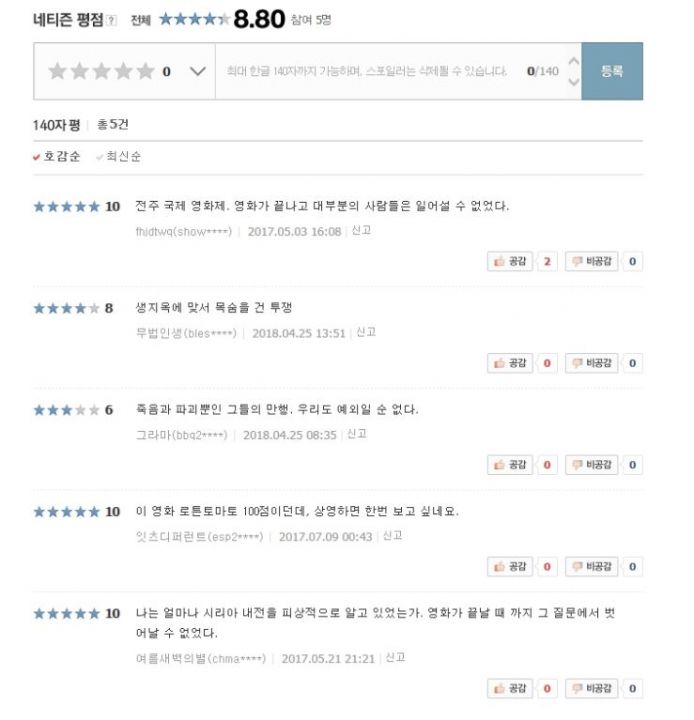Viewport: 694px width, 720px height.
Task: Report 무법인생's review via 신고
Action: 366,332
